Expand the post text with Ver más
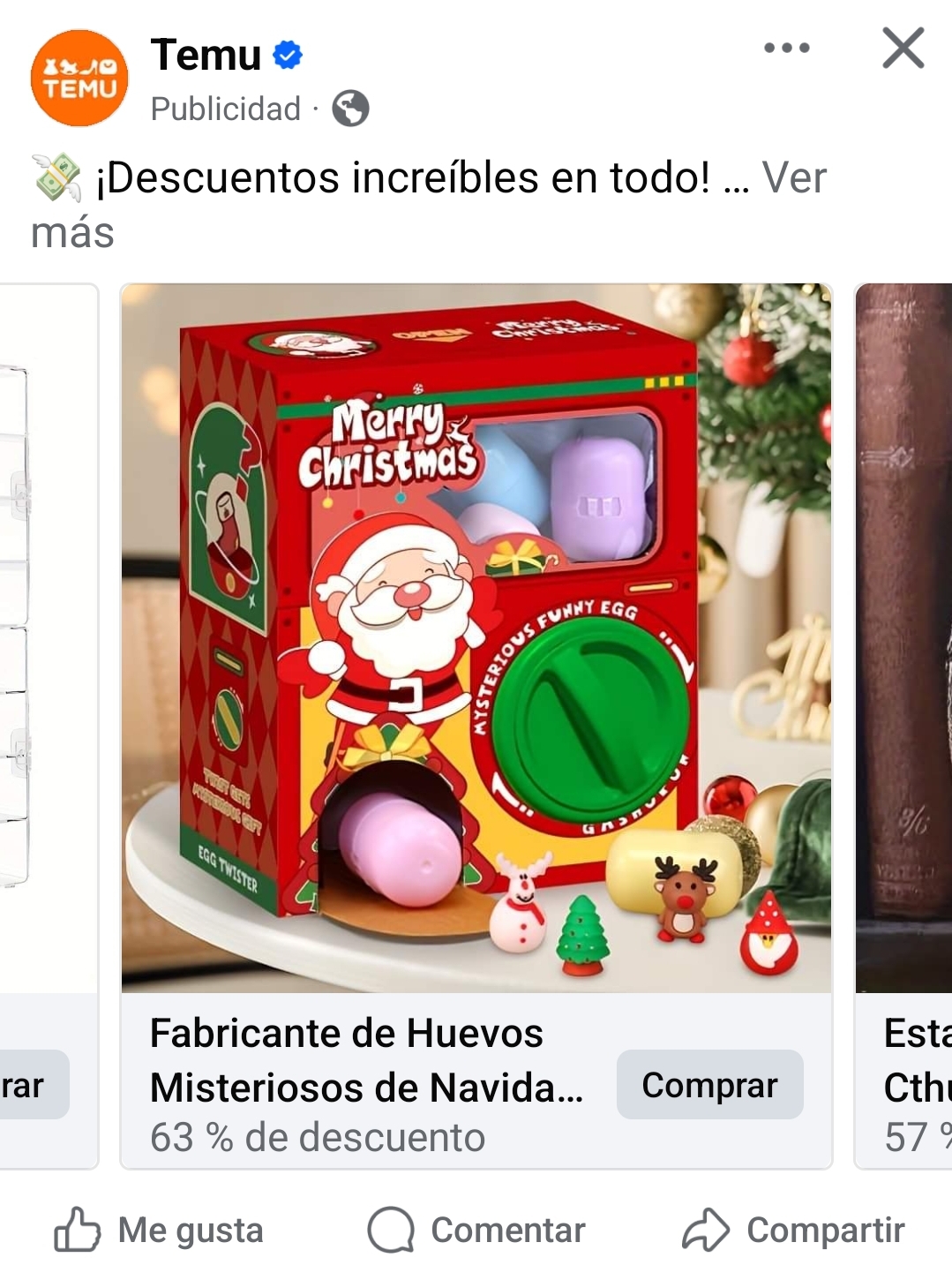Screen dimensions: 952x1280 click(793, 178)
